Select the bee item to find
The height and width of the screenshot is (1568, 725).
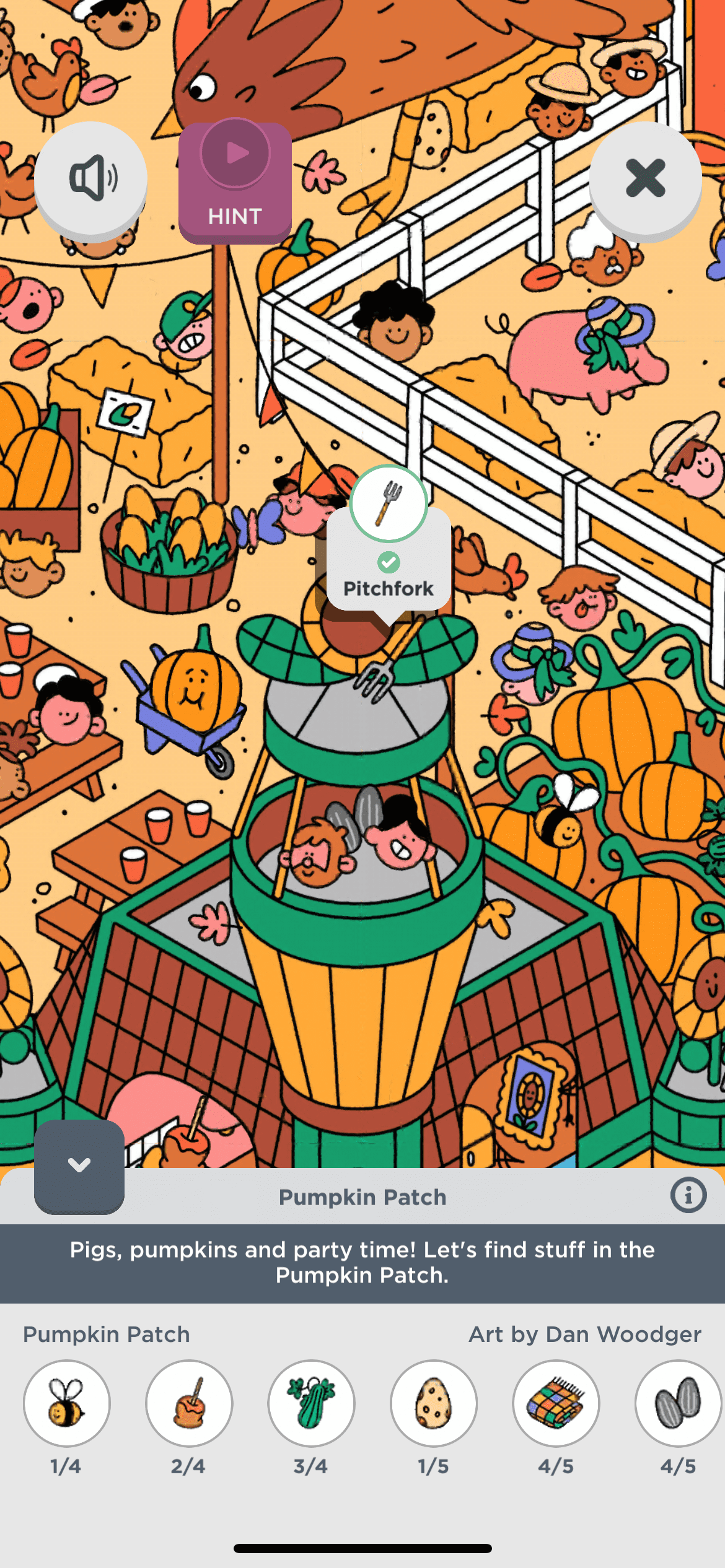click(66, 1403)
